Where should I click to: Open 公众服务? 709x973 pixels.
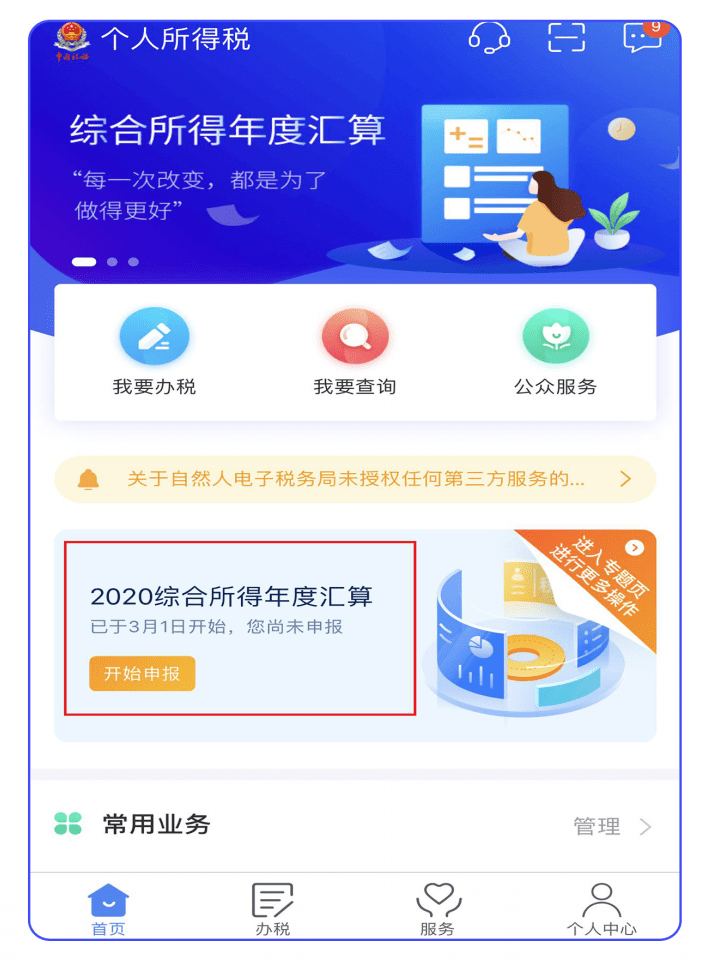[x=555, y=351]
